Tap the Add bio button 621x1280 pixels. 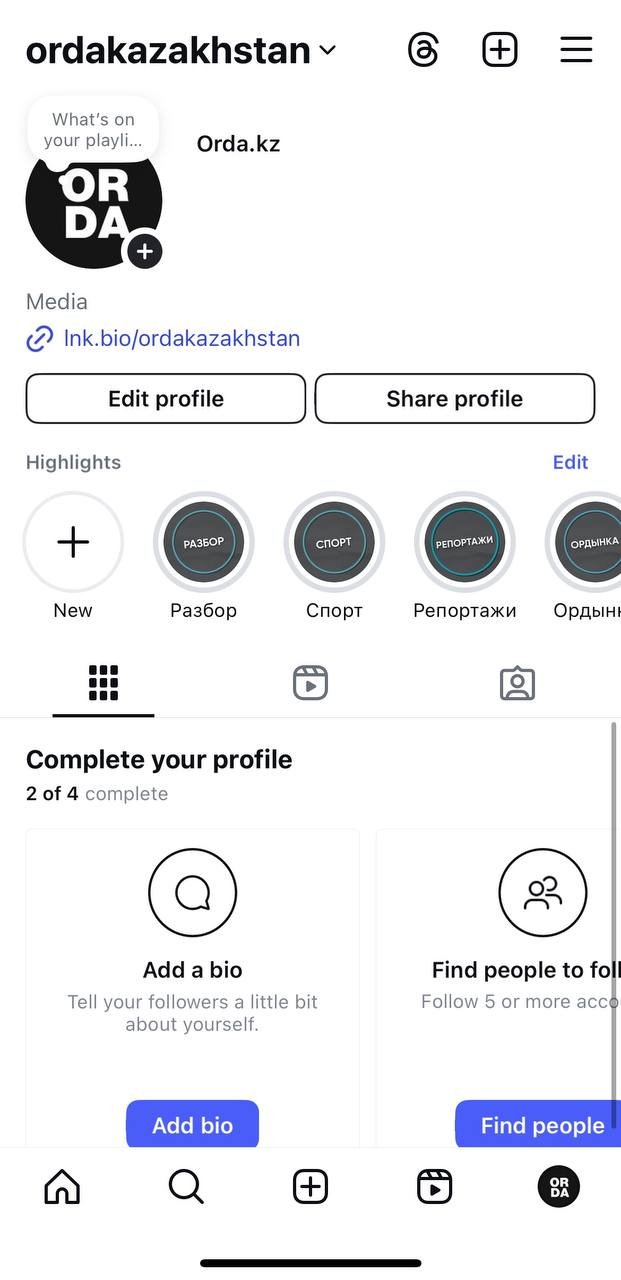pyautogui.click(x=192, y=1125)
